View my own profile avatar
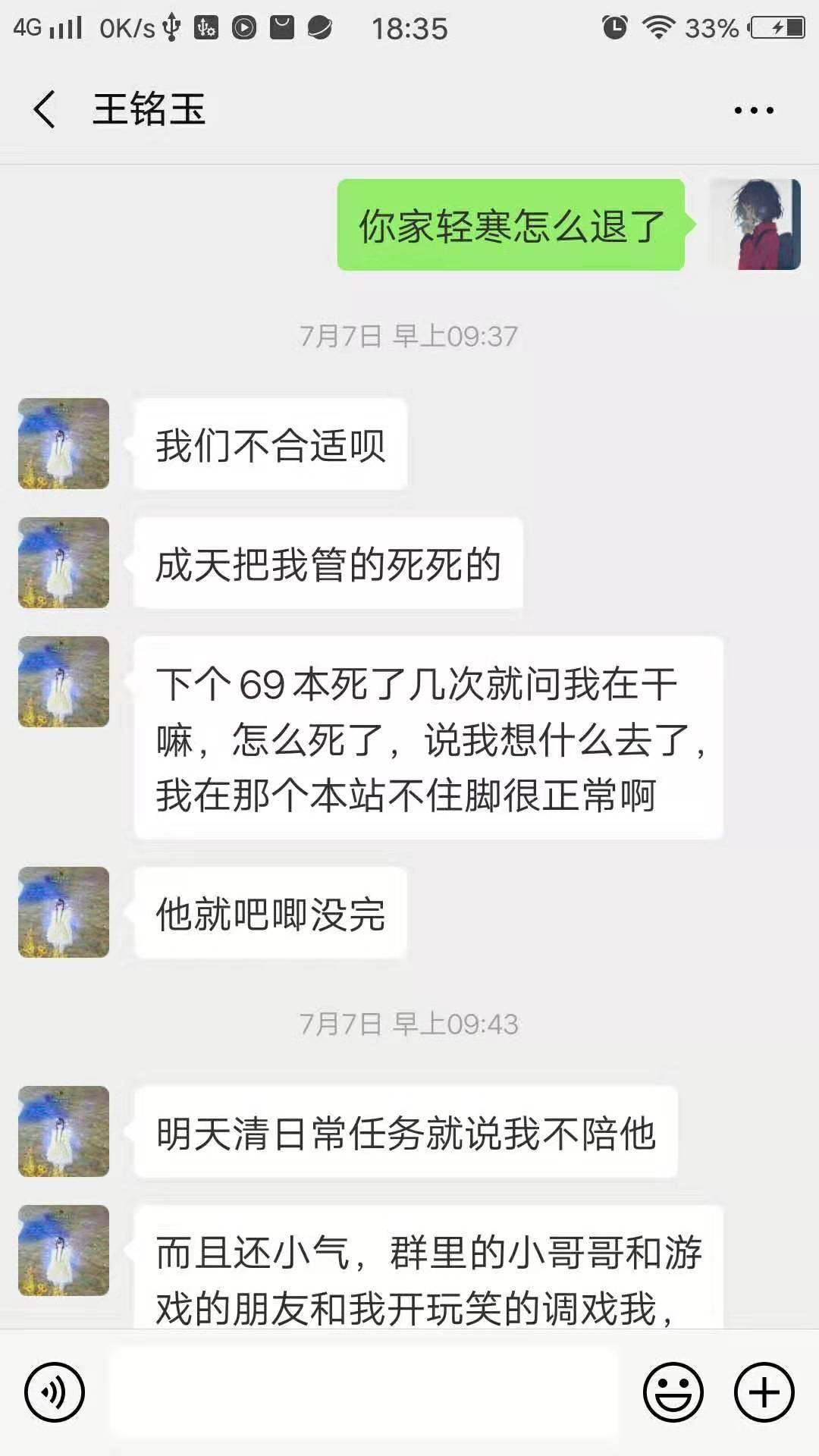Viewport: 819px width, 1456px height. click(x=755, y=224)
